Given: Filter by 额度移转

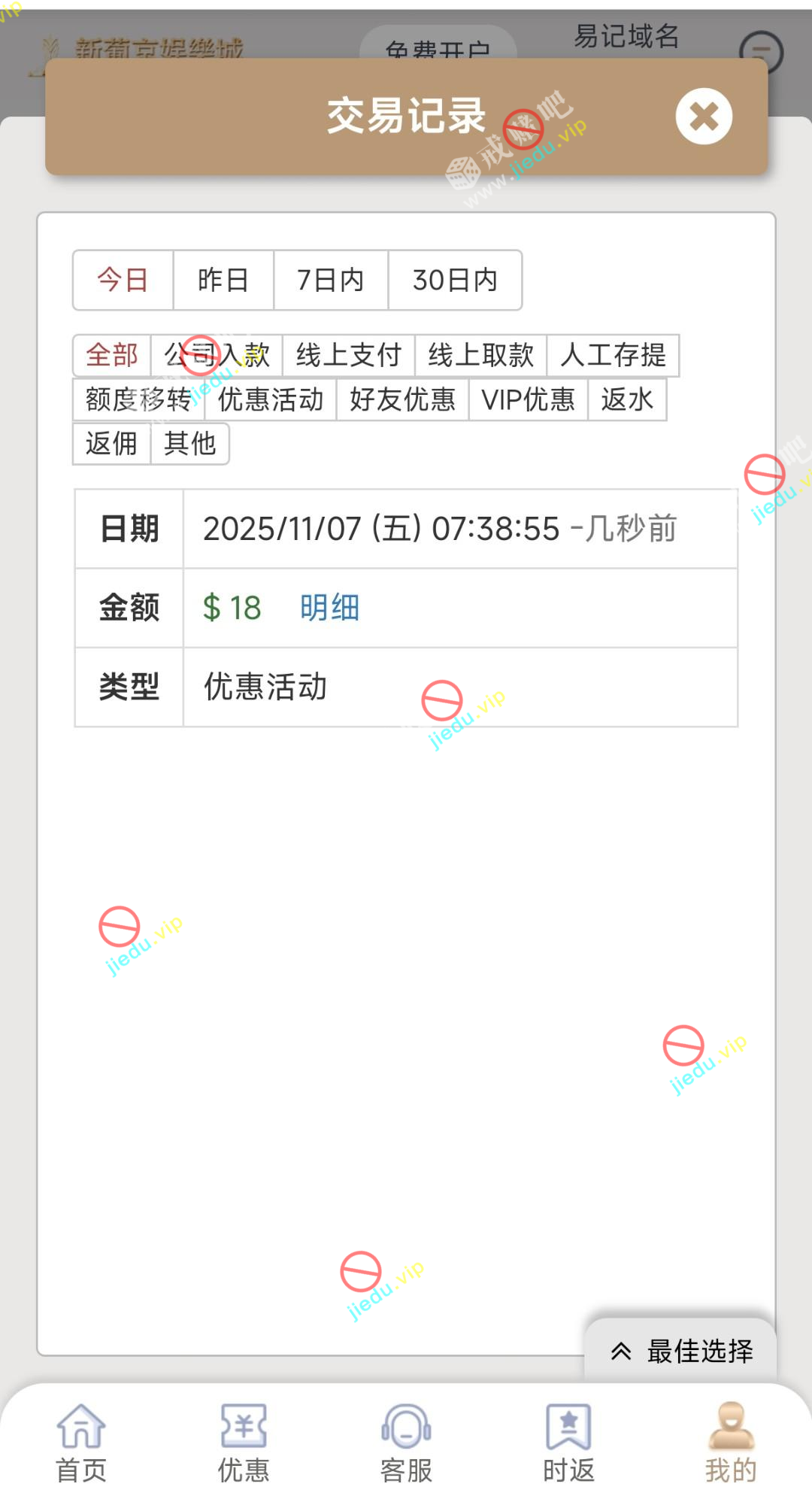Looking at the screenshot, I should tap(138, 399).
